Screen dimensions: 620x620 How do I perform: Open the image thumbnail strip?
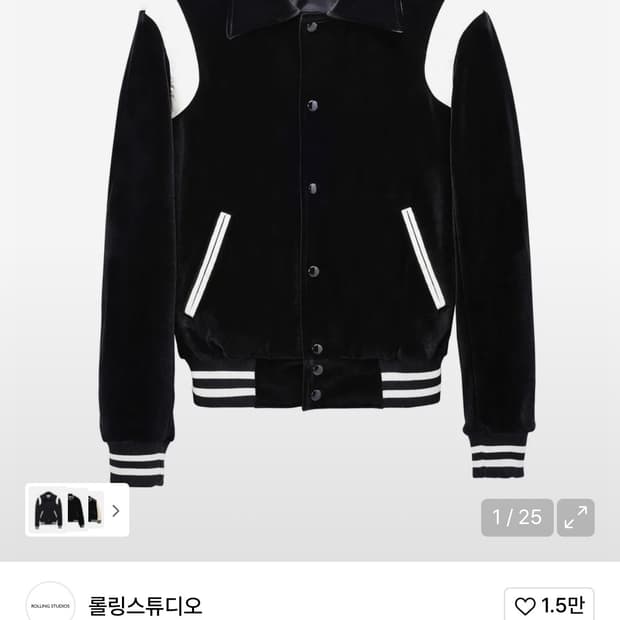[x=77, y=510]
